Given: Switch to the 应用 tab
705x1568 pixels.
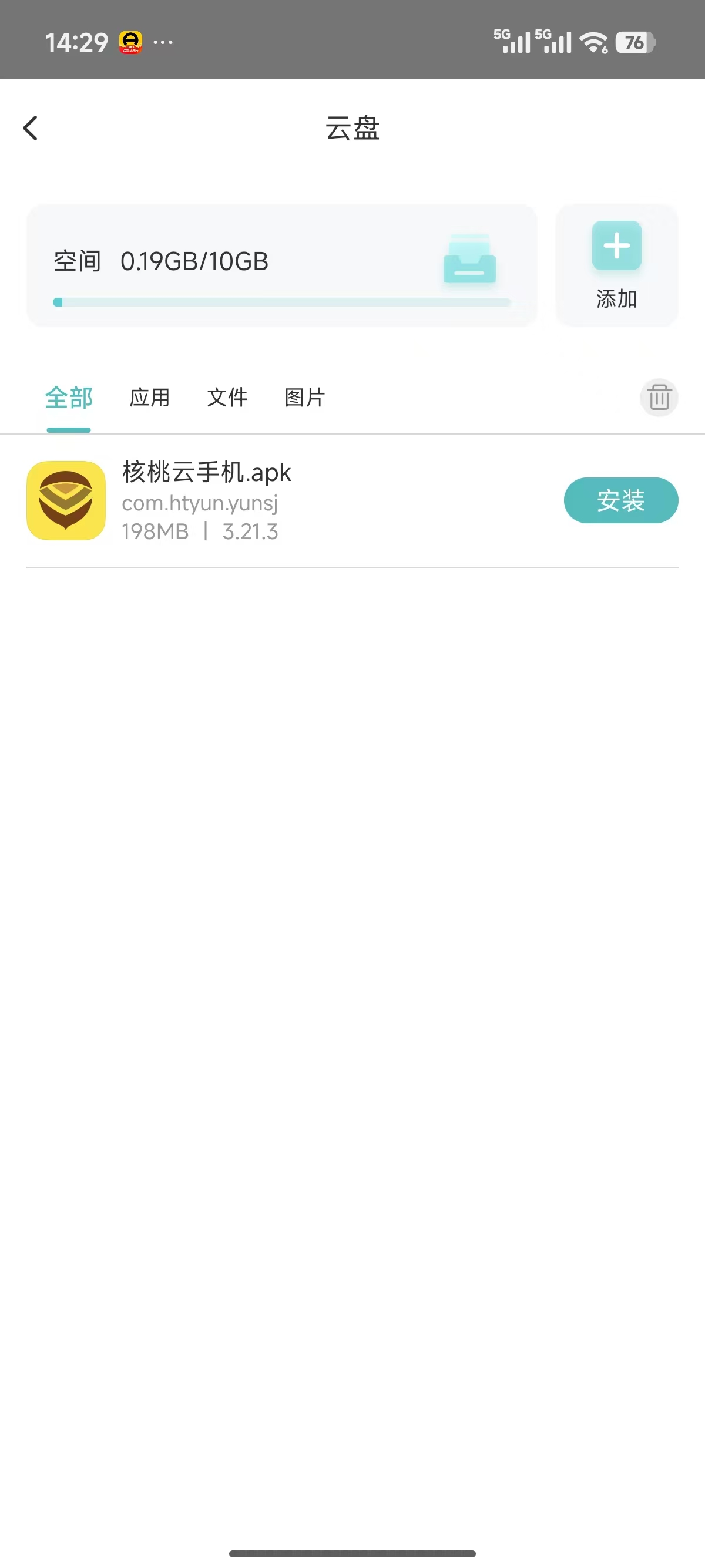Looking at the screenshot, I should (149, 397).
